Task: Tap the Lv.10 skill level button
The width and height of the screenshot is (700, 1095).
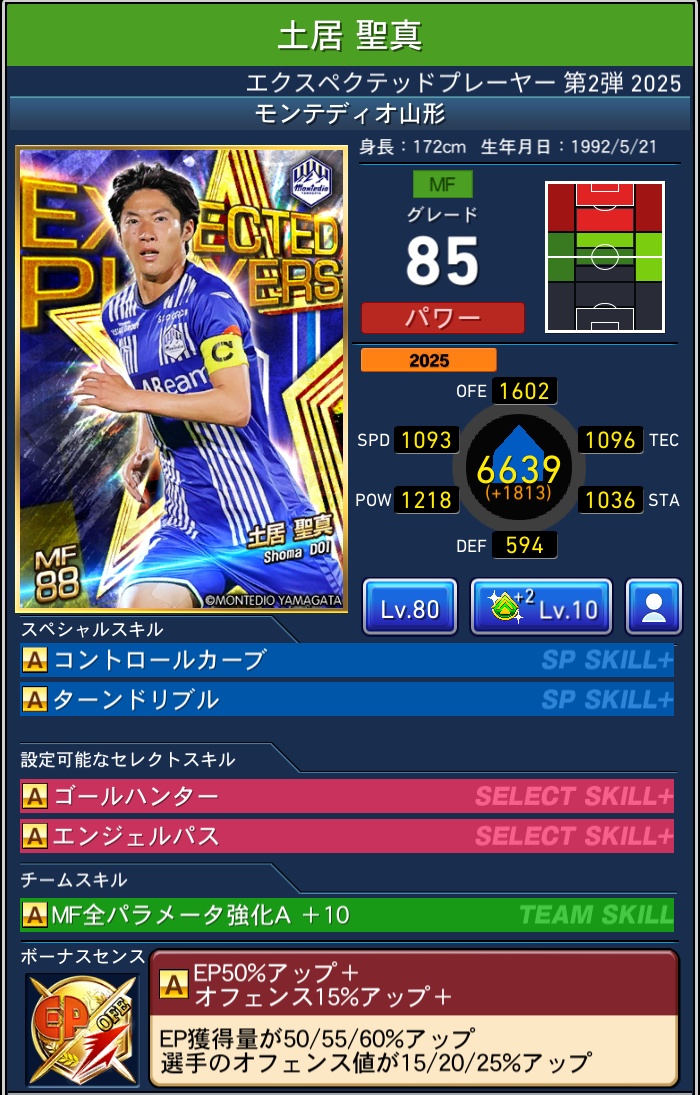Action: point(541,607)
